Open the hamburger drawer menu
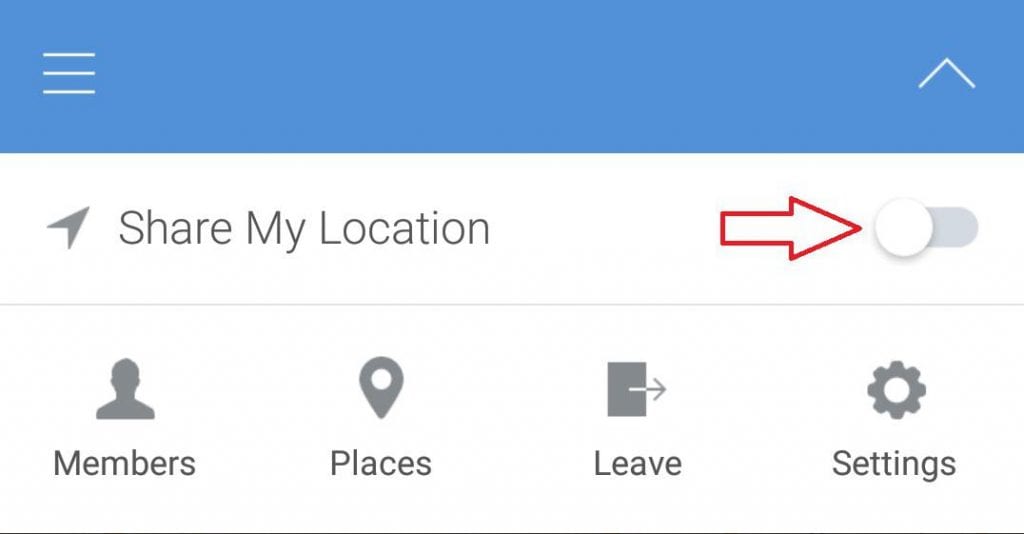The width and height of the screenshot is (1024, 534). click(69, 74)
